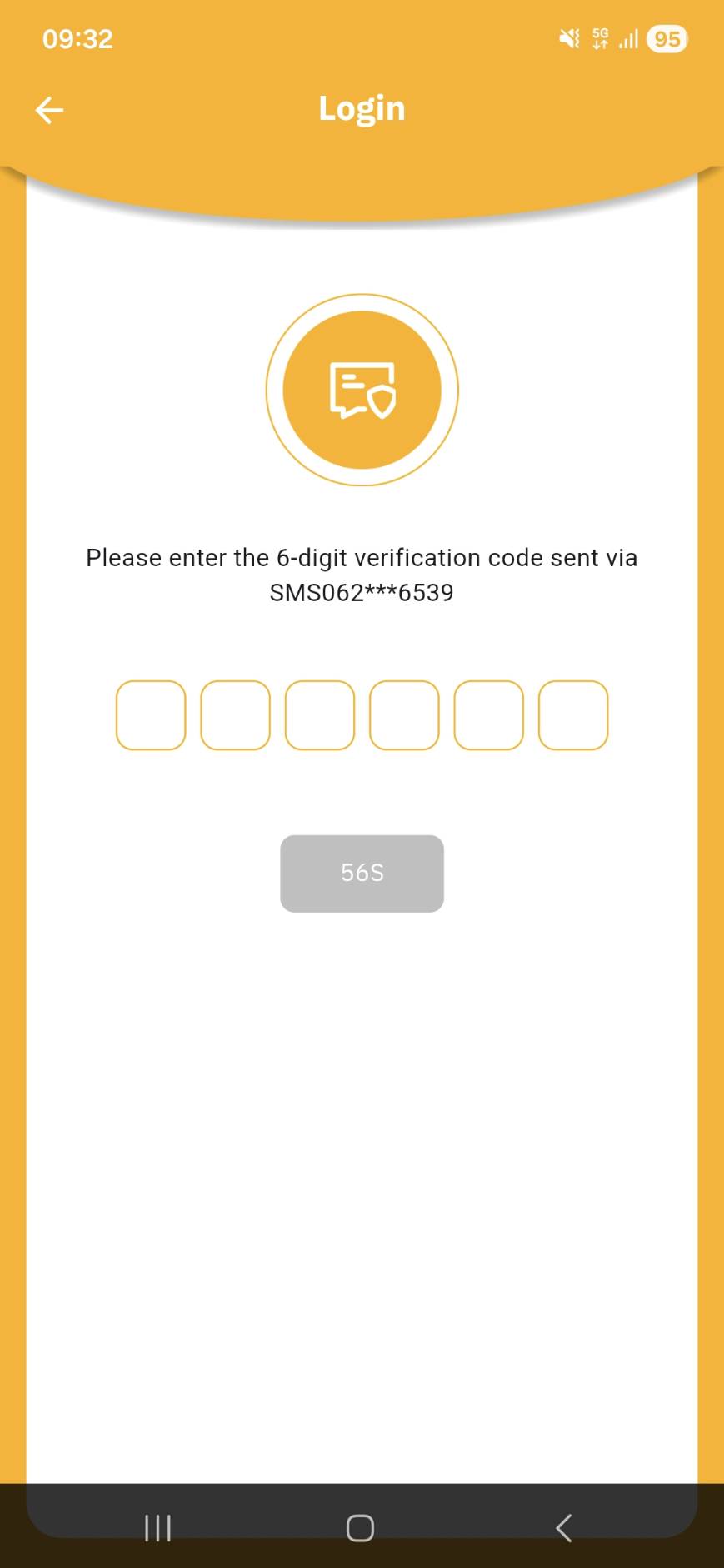Open recent apps from the navigation bar
The image size is (724, 1568).
click(x=157, y=1527)
